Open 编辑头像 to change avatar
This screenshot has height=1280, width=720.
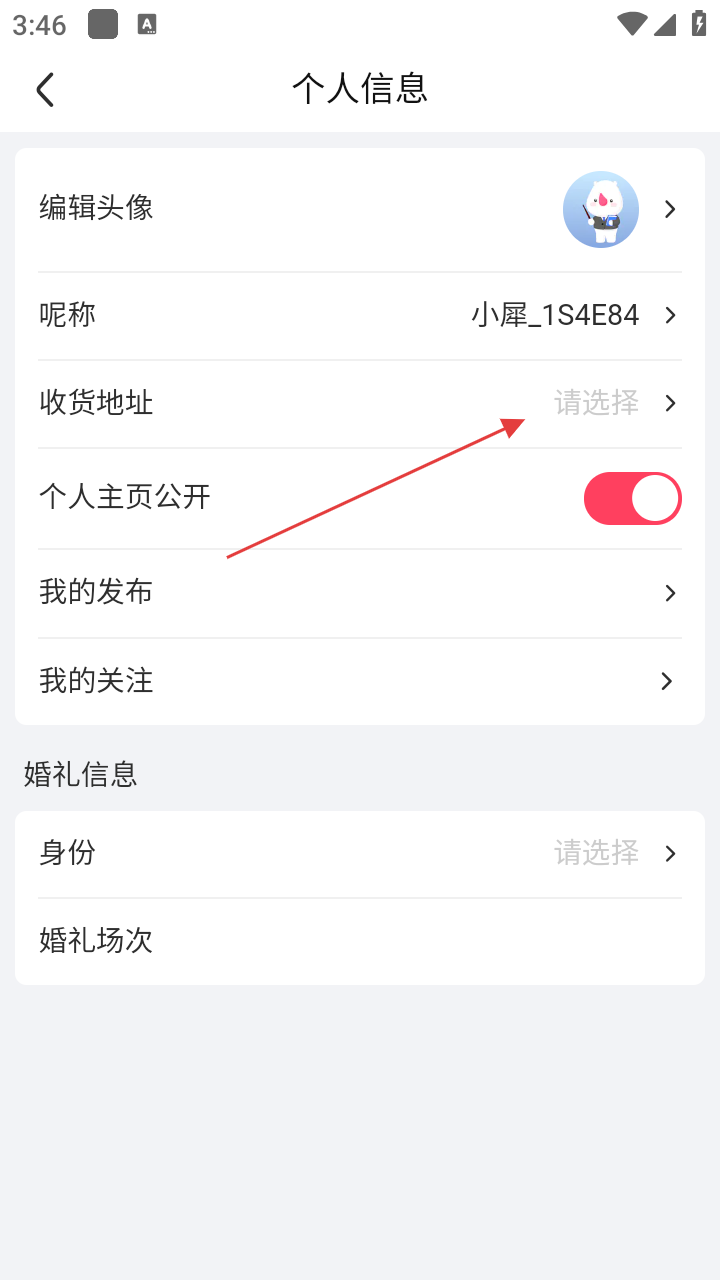tap(360, 209)
